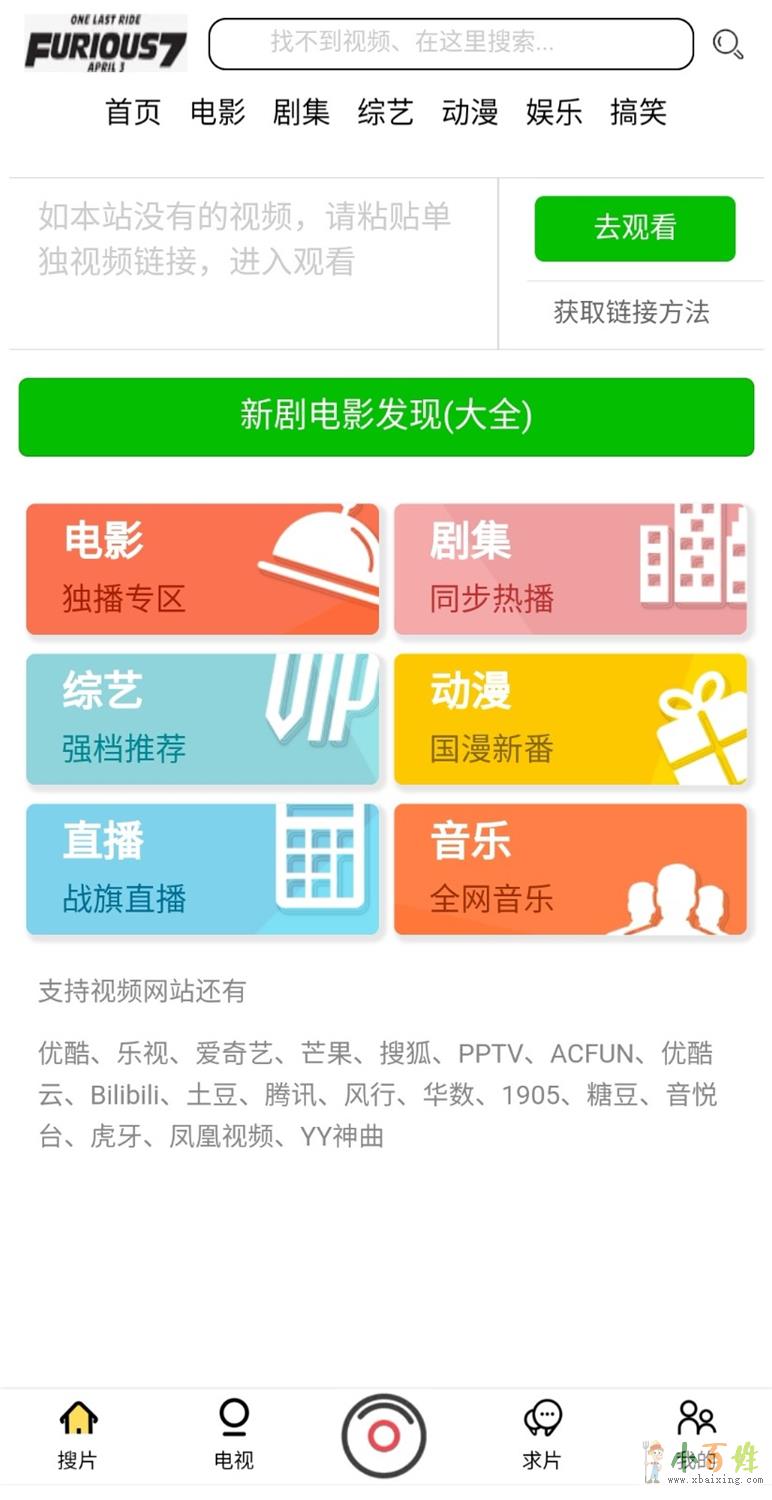Switch to the 电视 bottom tab
The image size is (772, 1500).
pos(233,1434)
